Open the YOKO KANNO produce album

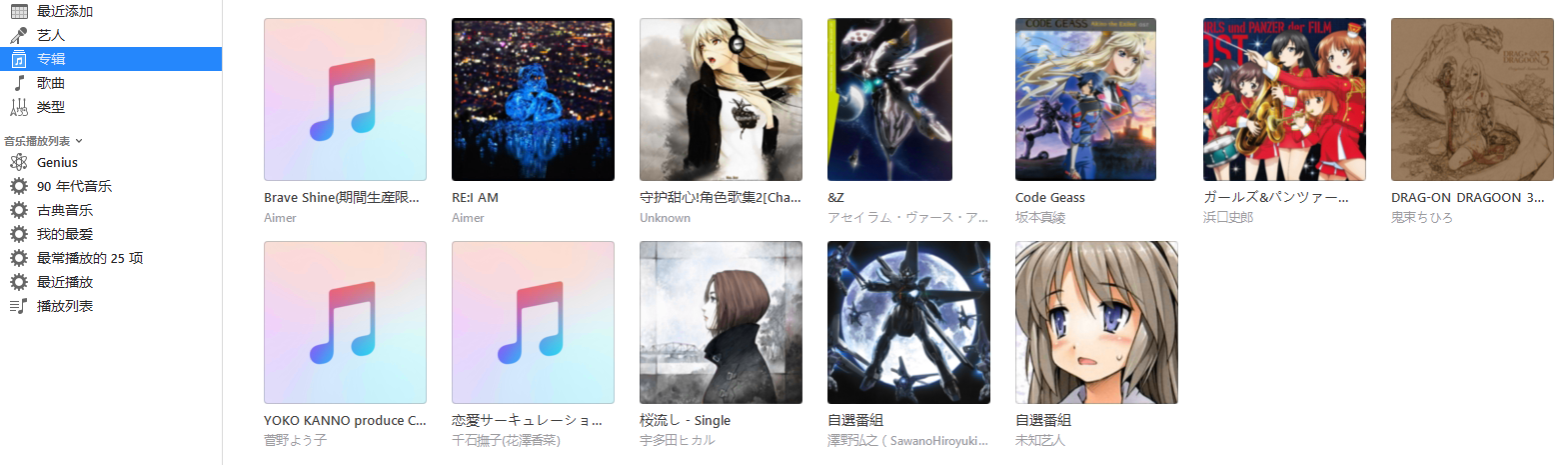click(x=345, y=322)
